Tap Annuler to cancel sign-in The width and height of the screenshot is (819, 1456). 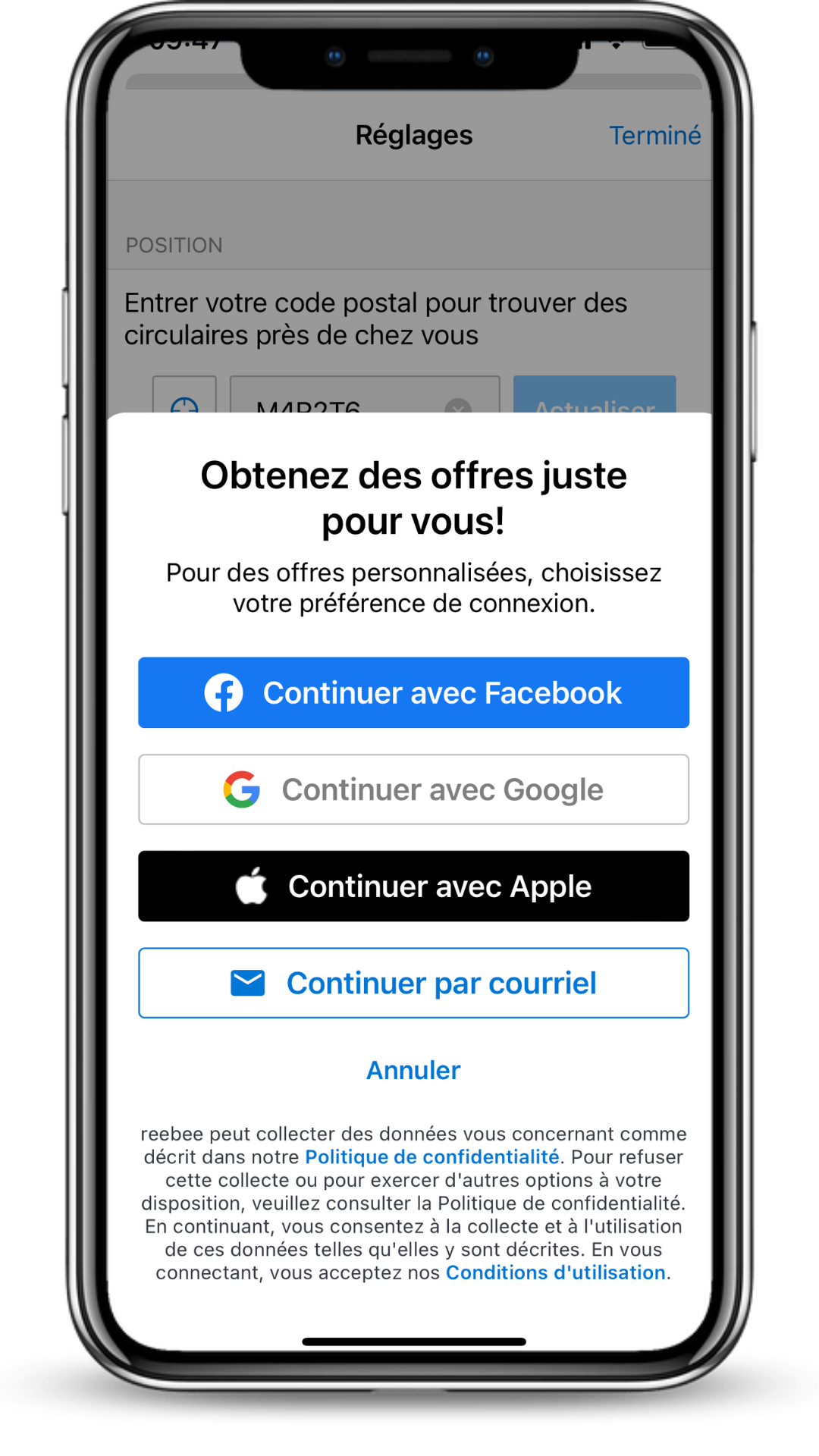click(413, 1070)
